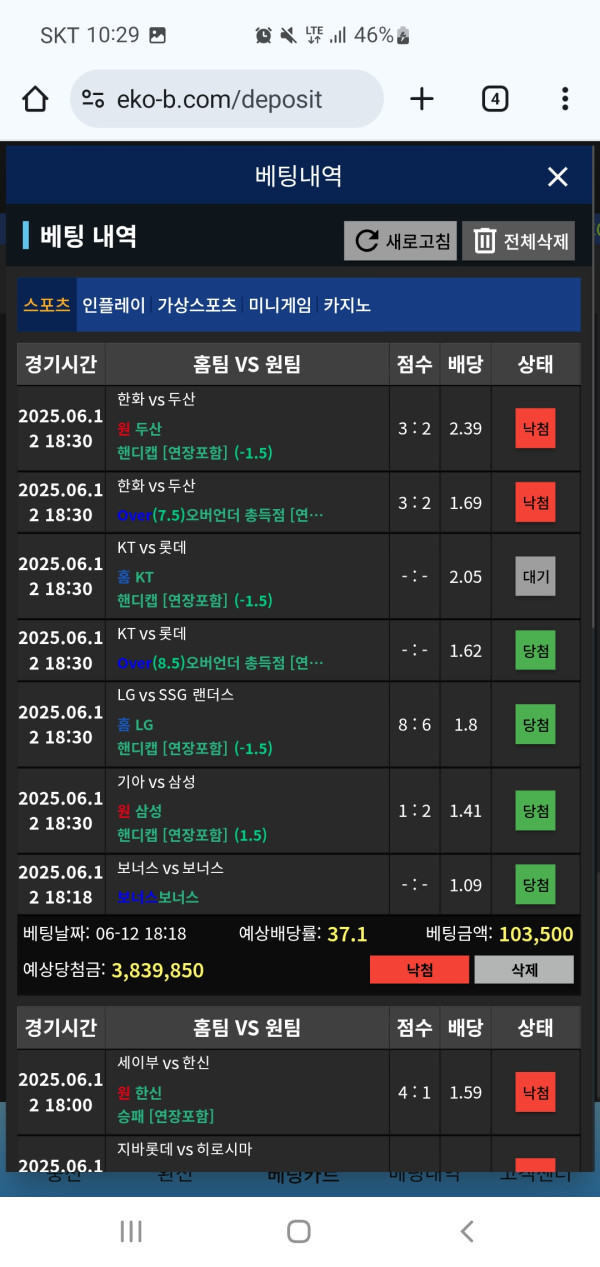
Task: Tap the 새로고침 refresh button
Action: pyautogui.click(x=401, y=241)
